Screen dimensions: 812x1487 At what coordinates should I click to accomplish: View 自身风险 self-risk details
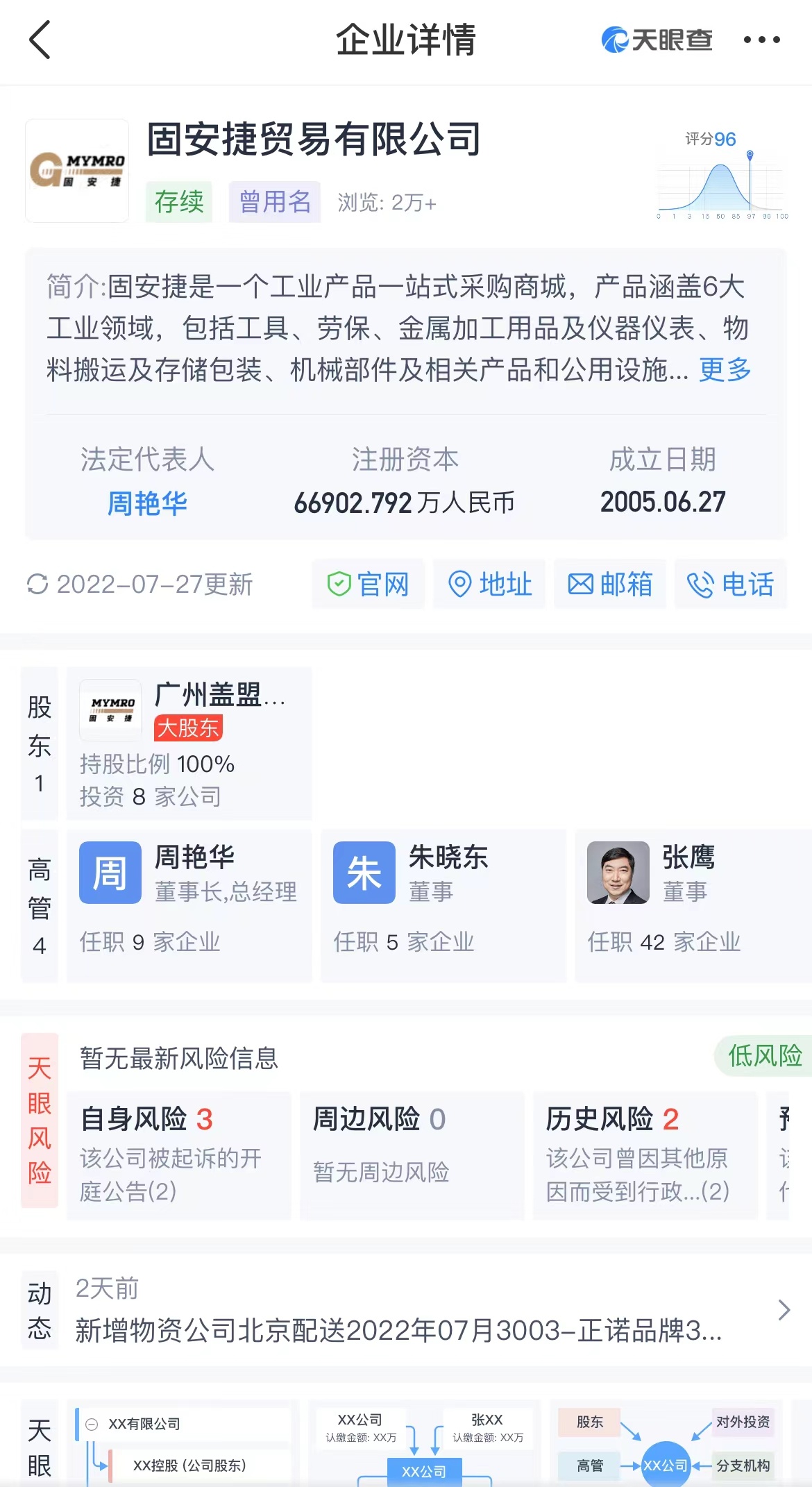tap(179, 1155)
